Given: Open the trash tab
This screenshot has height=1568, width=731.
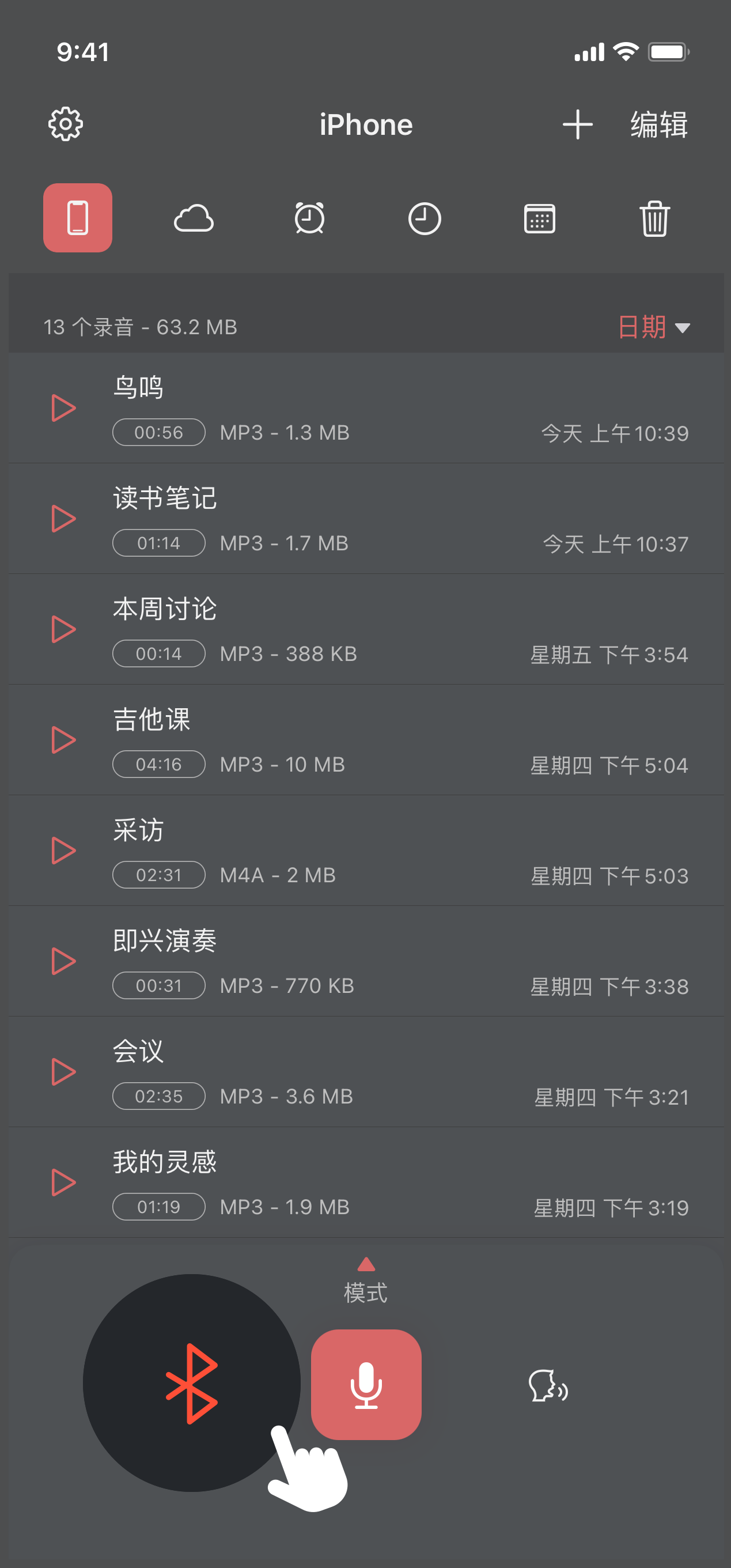Looking at the screenshot, I should tap(654, 218).
